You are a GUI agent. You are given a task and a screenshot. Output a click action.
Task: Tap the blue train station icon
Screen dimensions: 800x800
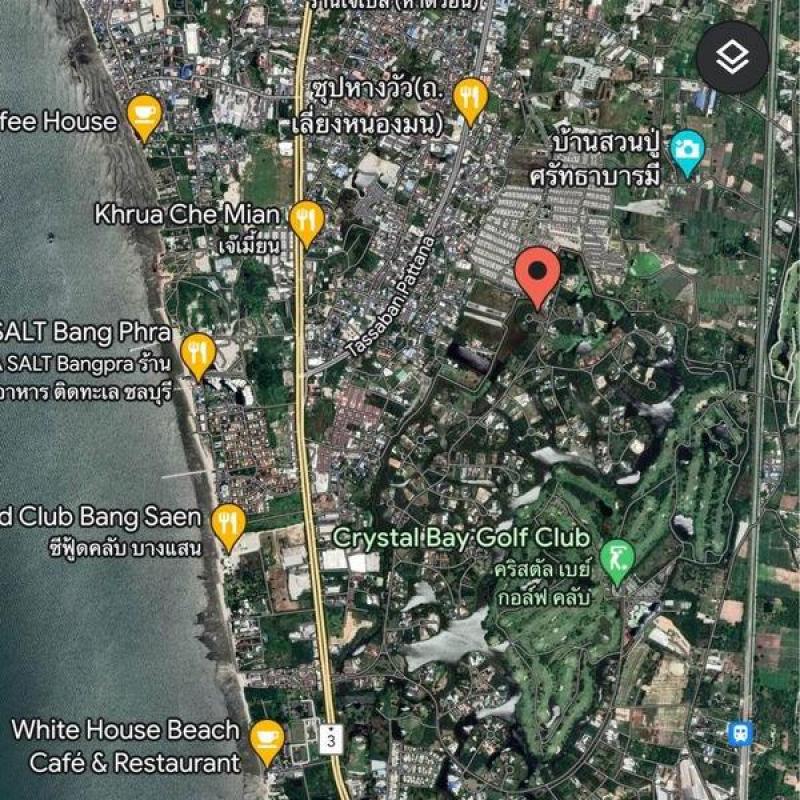(x=740, y=733)
